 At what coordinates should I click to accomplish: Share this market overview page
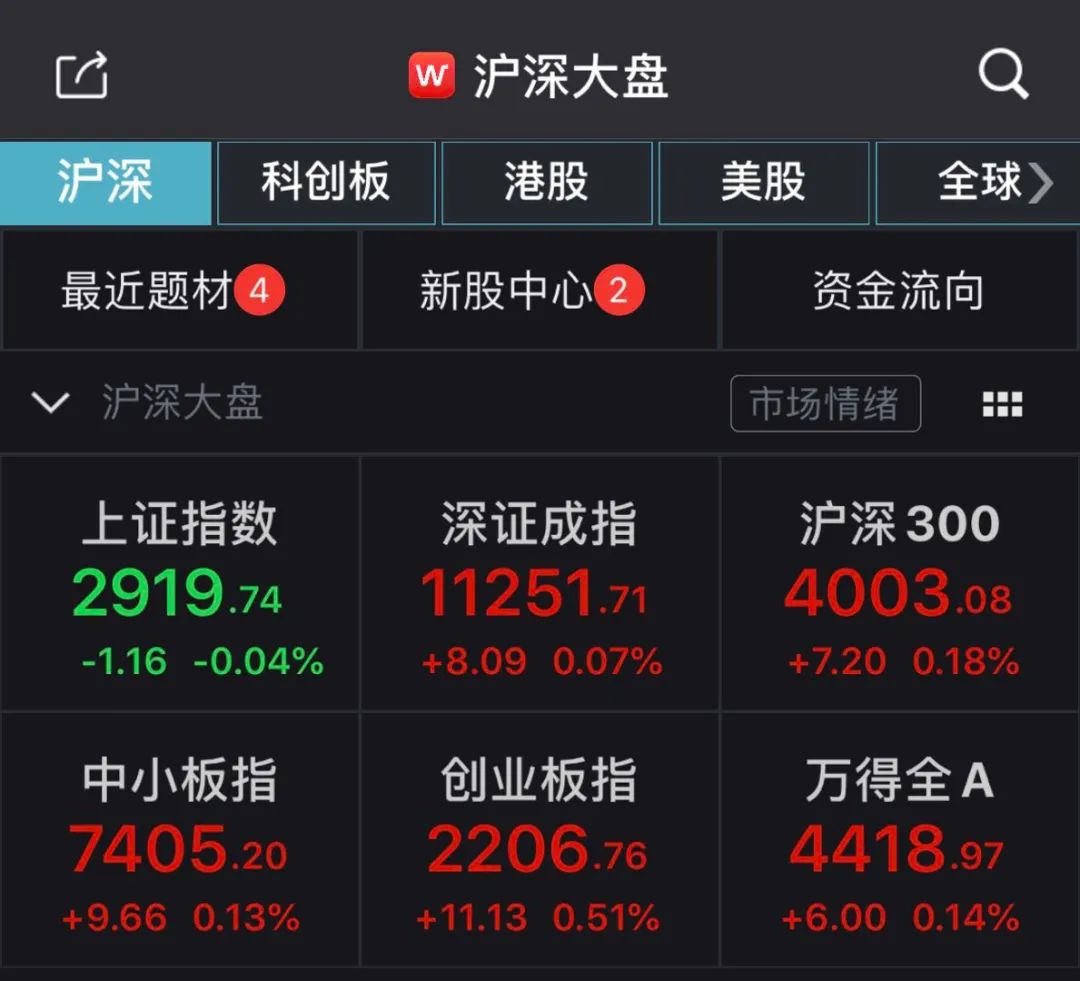pyautogui.click(x=81, y=74)
